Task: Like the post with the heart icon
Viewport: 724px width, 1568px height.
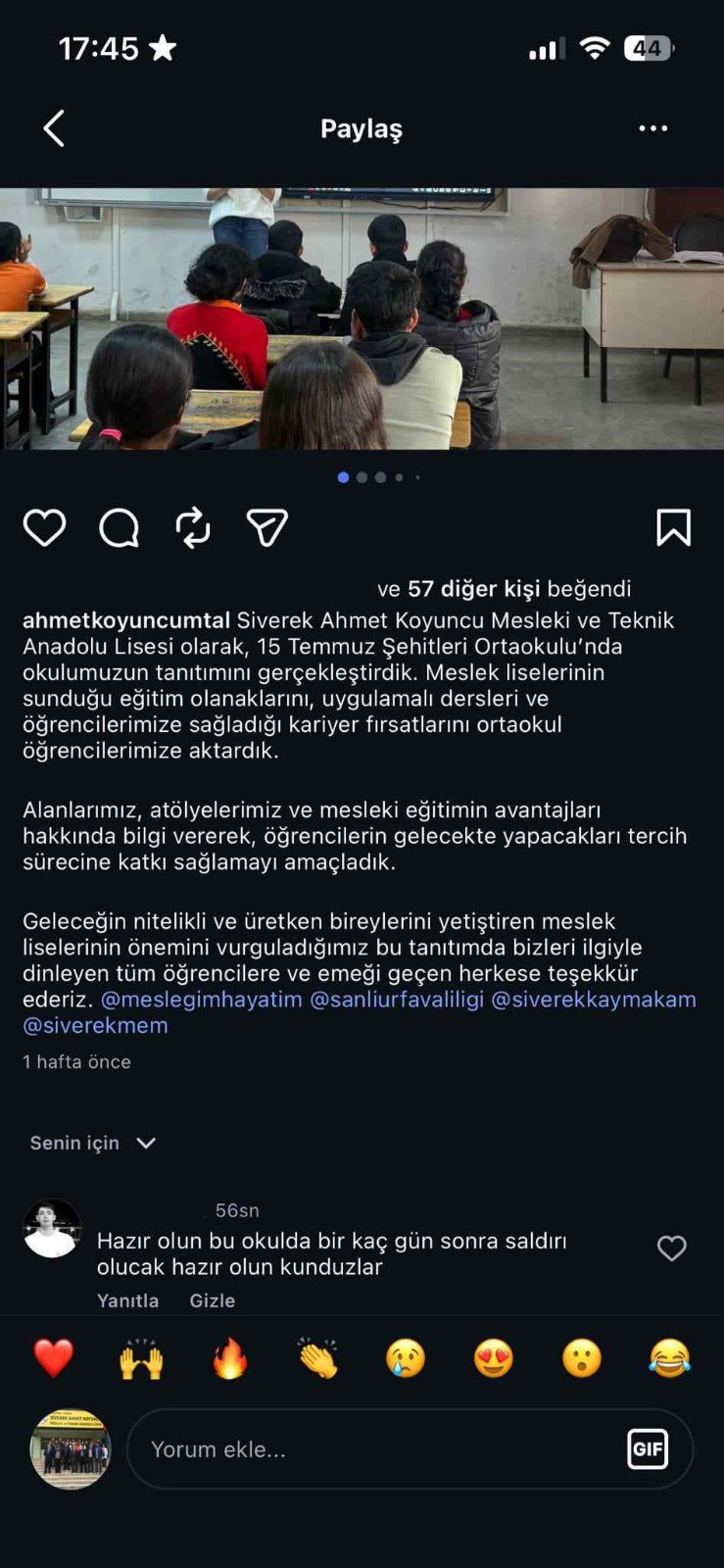Action: click(x=44, y=526)
